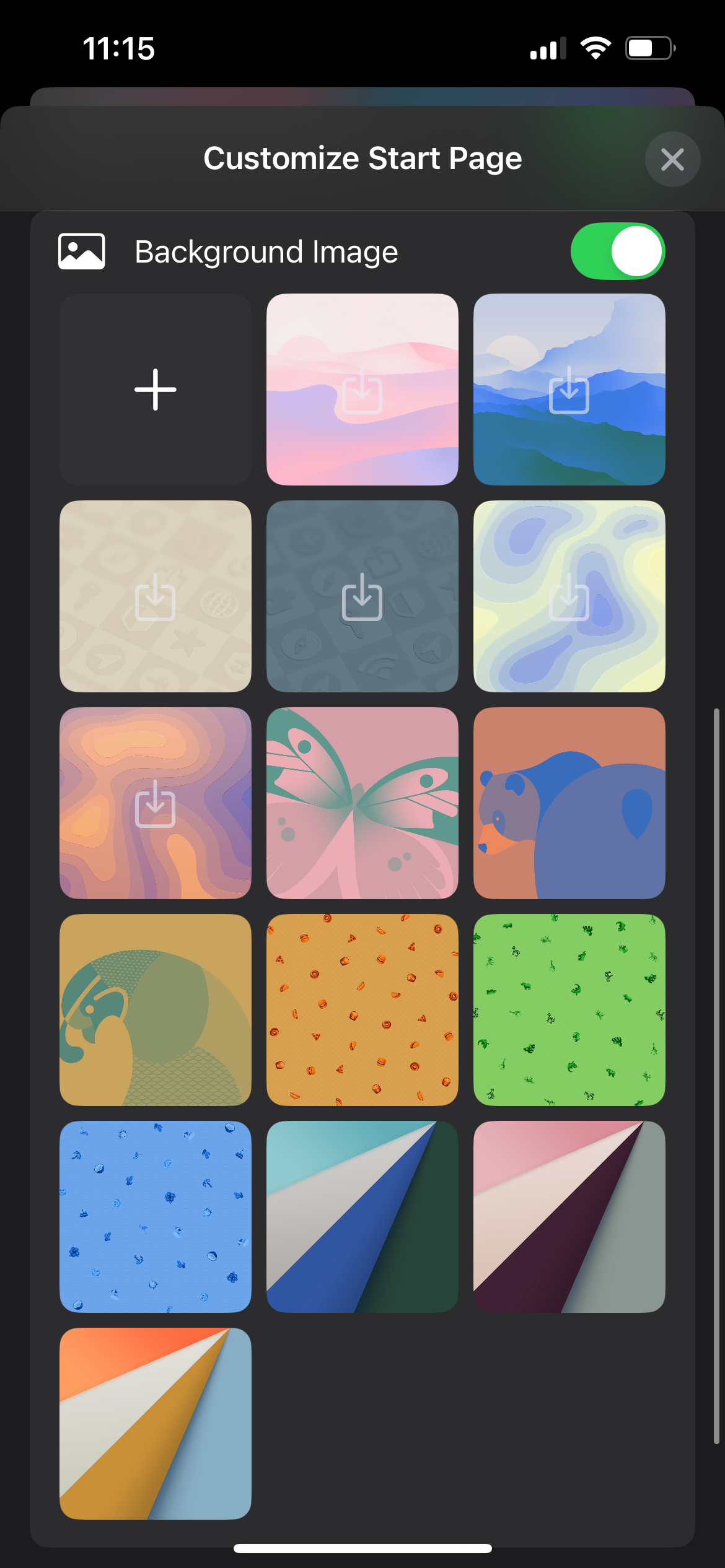Select the blue bear background
The height and width of the screenshot is (1568, 725).
(x=569, y=803)
